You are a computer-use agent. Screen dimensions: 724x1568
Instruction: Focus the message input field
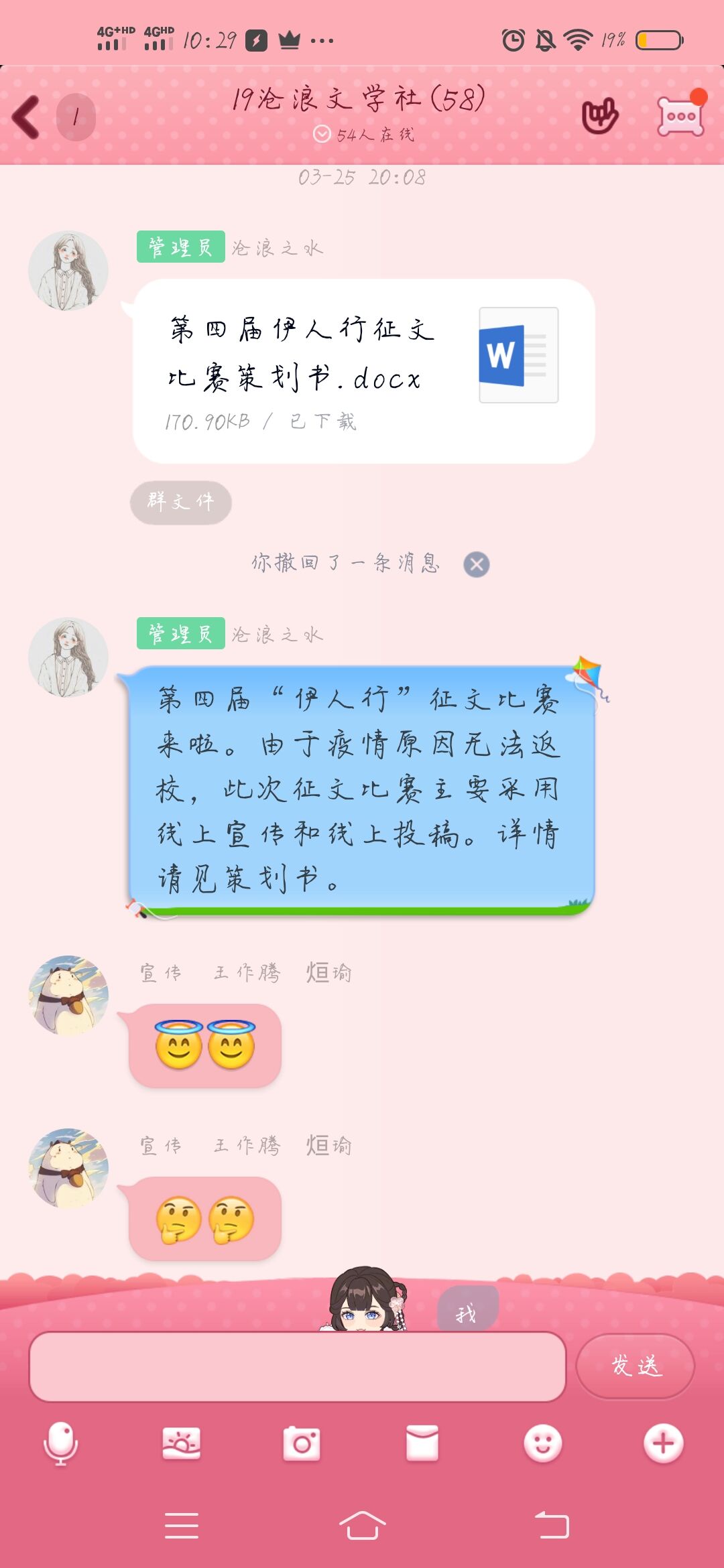coord(297,1366)
